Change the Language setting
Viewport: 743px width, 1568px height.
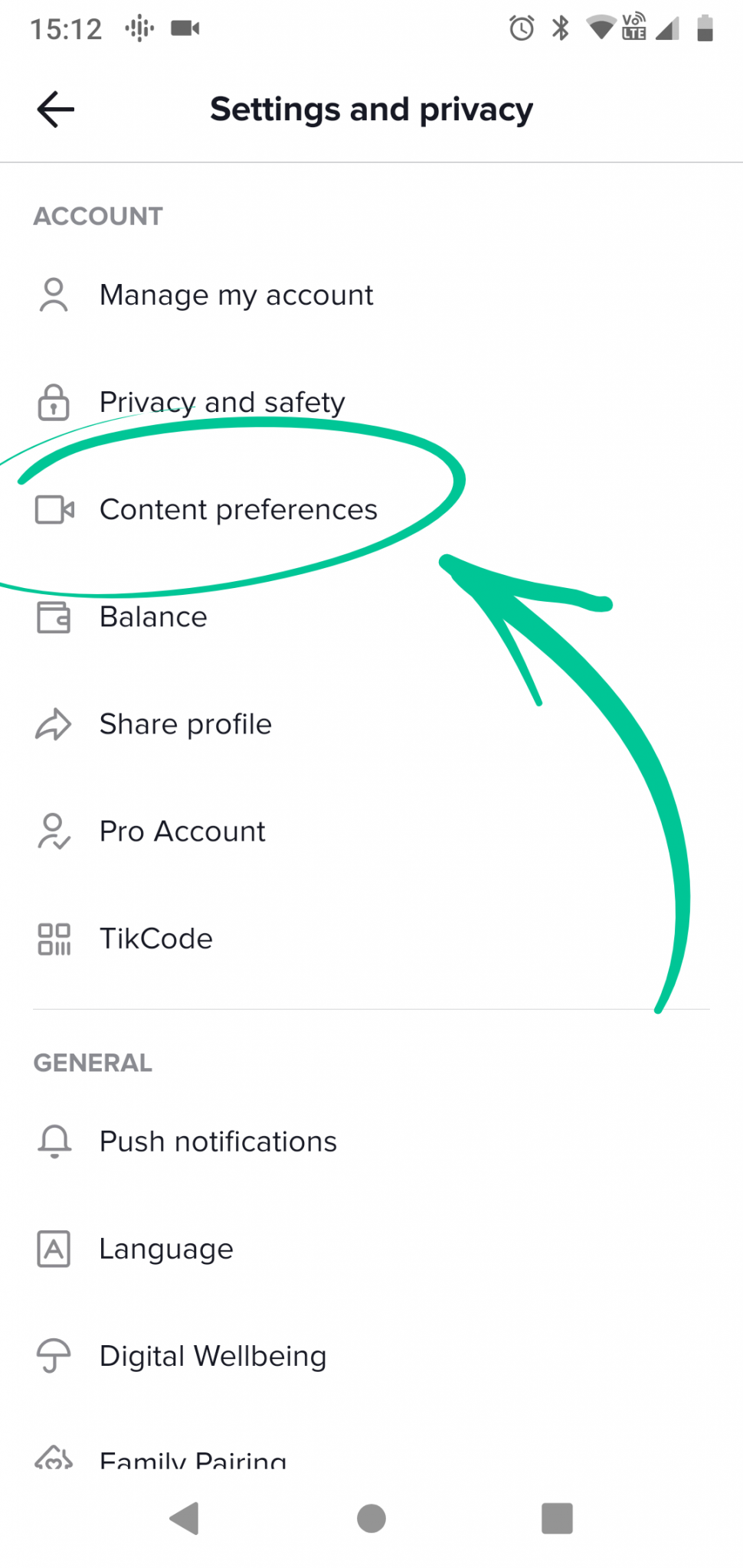[x=371, y=1248]
